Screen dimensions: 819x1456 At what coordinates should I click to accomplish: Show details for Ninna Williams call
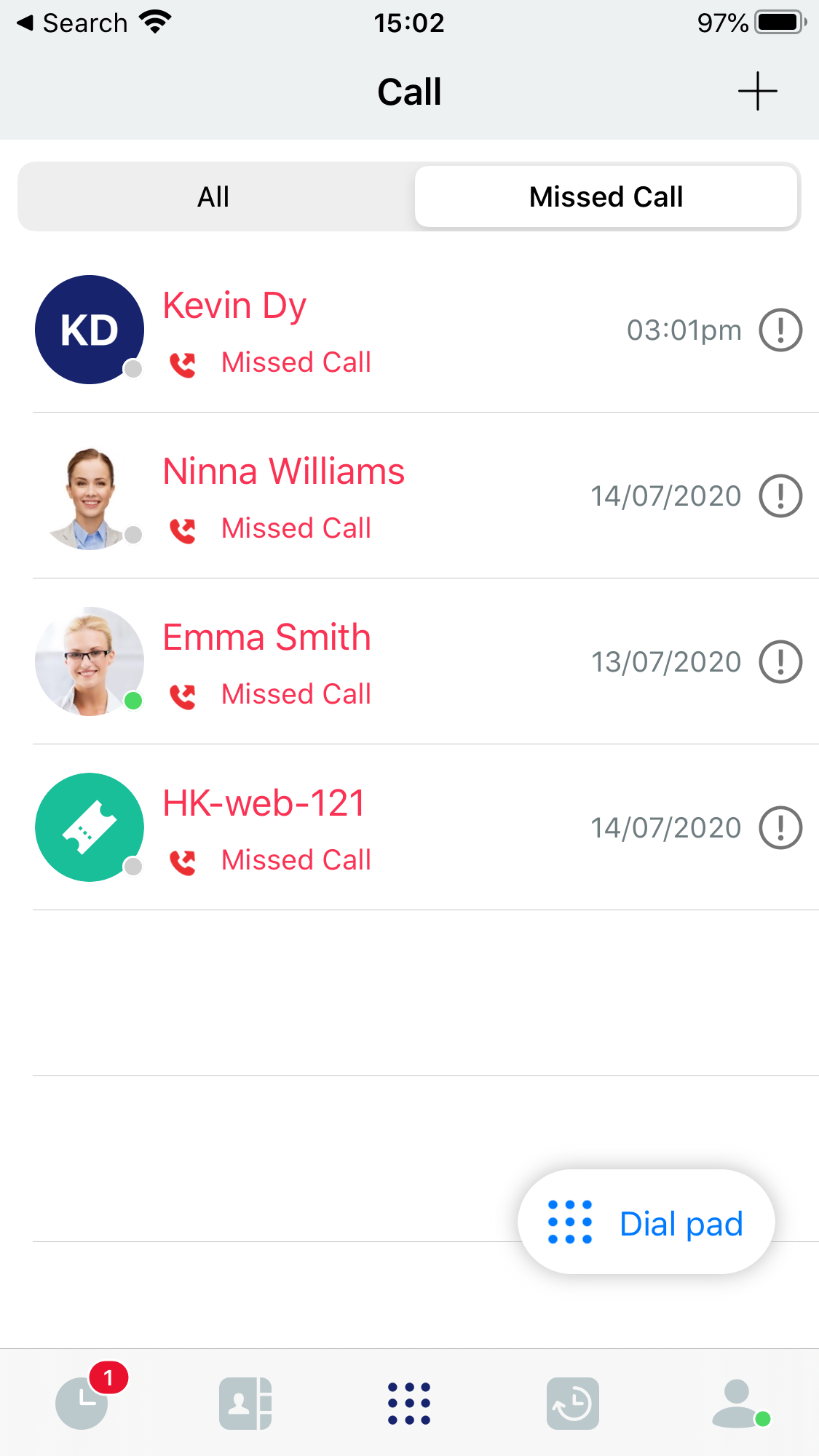pos(780,496)
